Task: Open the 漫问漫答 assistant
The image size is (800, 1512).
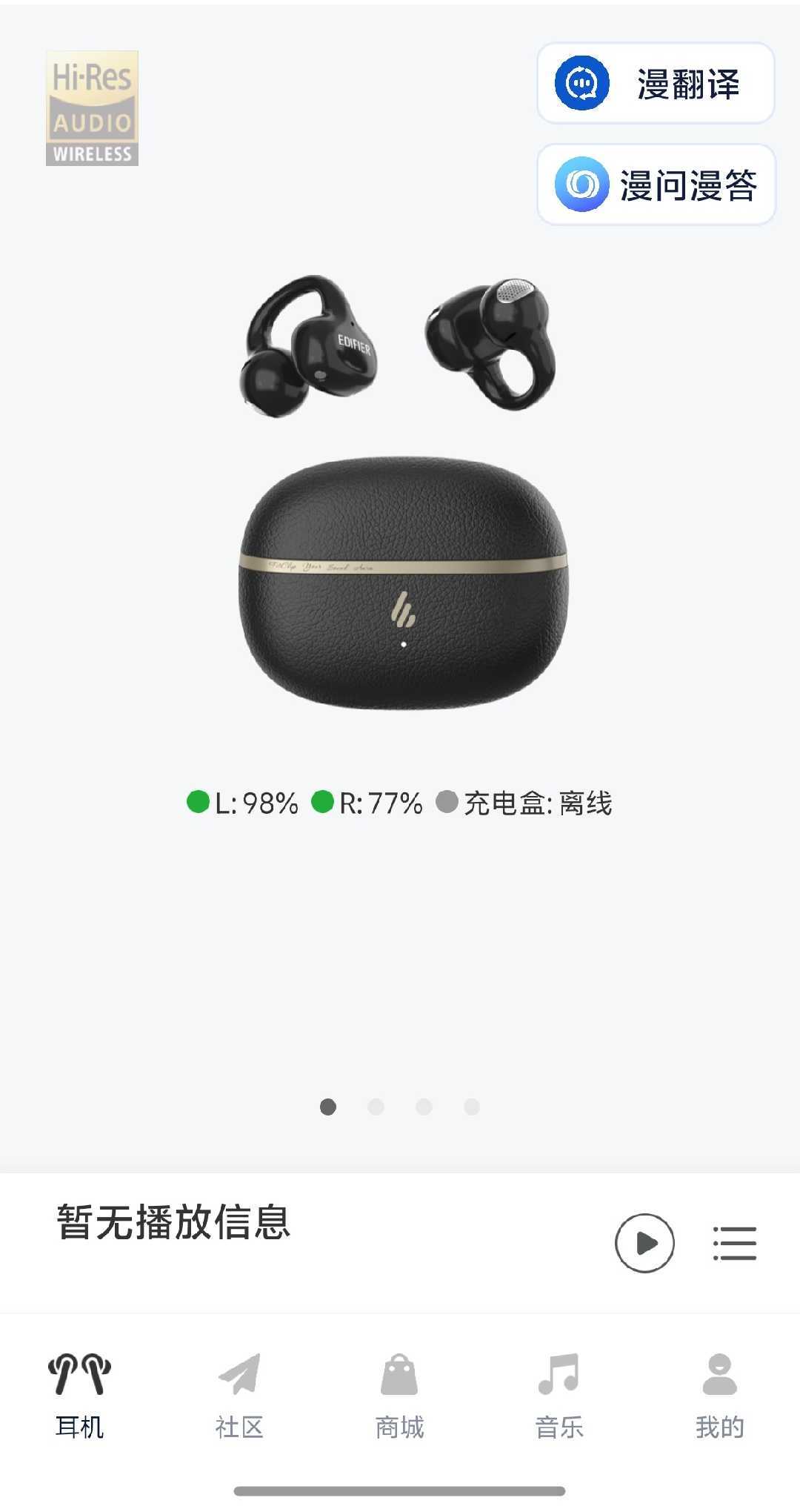Action: [656, 185]
